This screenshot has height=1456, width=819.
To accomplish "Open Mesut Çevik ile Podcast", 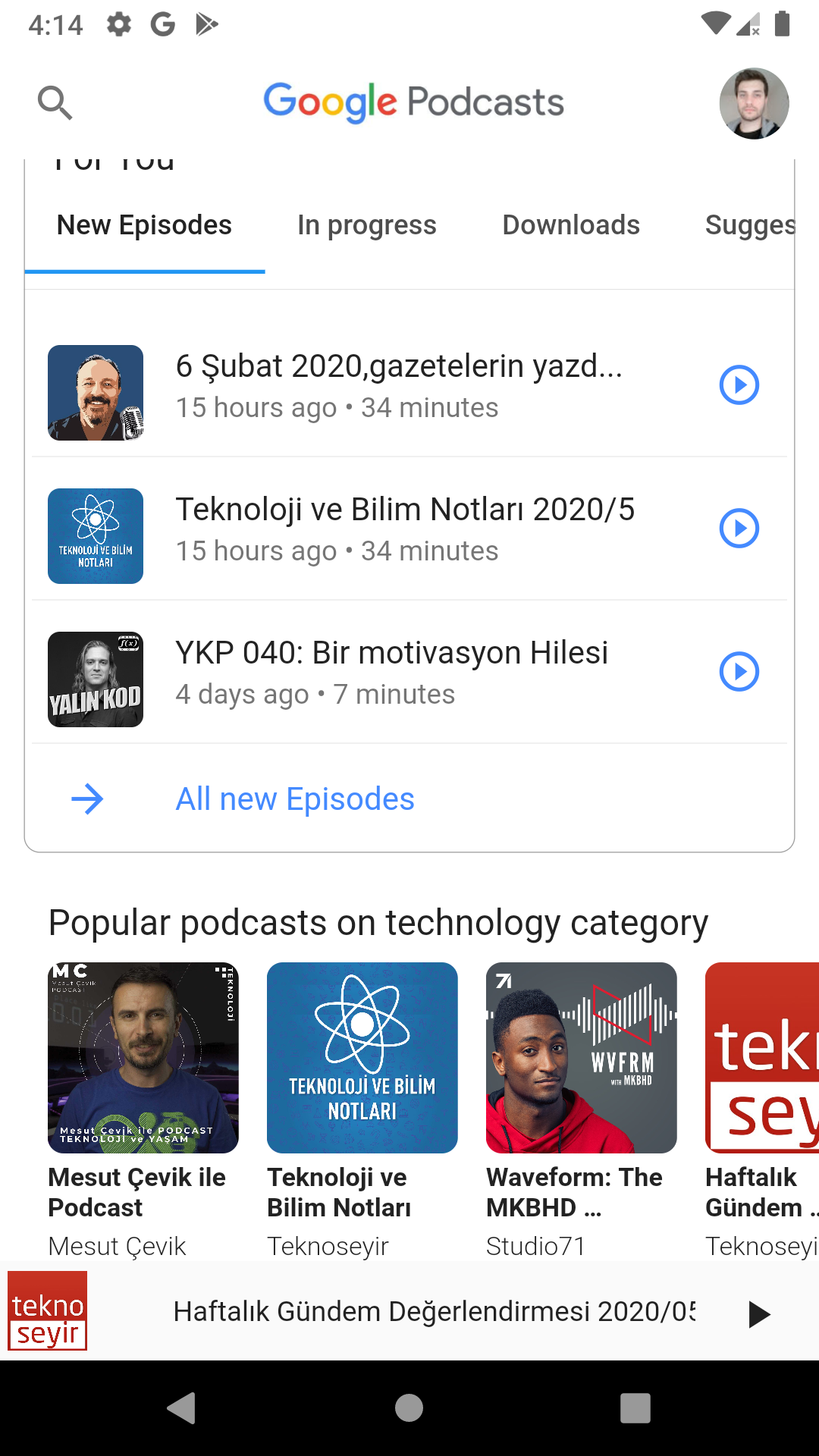I will click(143, 1058).
